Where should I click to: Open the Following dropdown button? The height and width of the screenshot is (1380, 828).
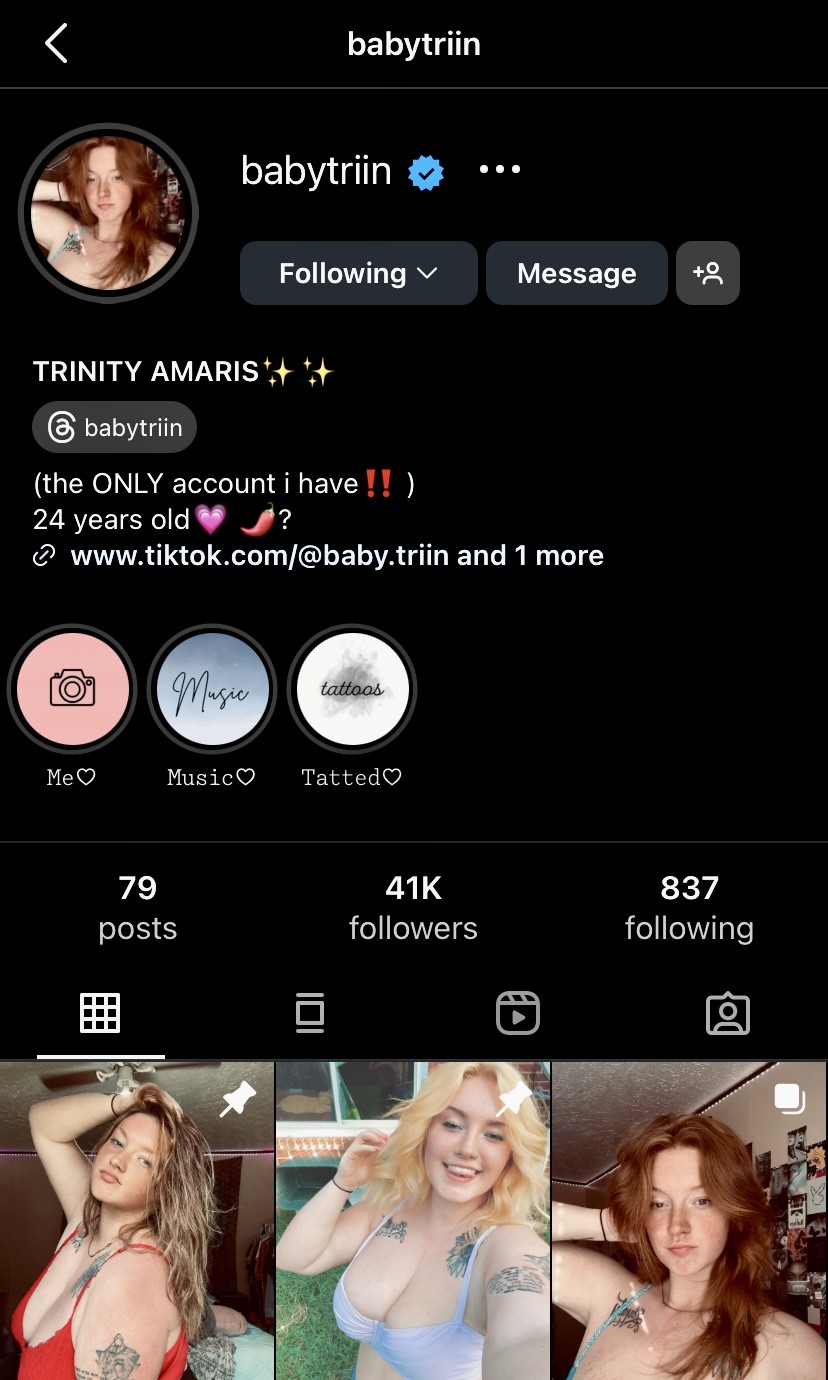(358, 273)
